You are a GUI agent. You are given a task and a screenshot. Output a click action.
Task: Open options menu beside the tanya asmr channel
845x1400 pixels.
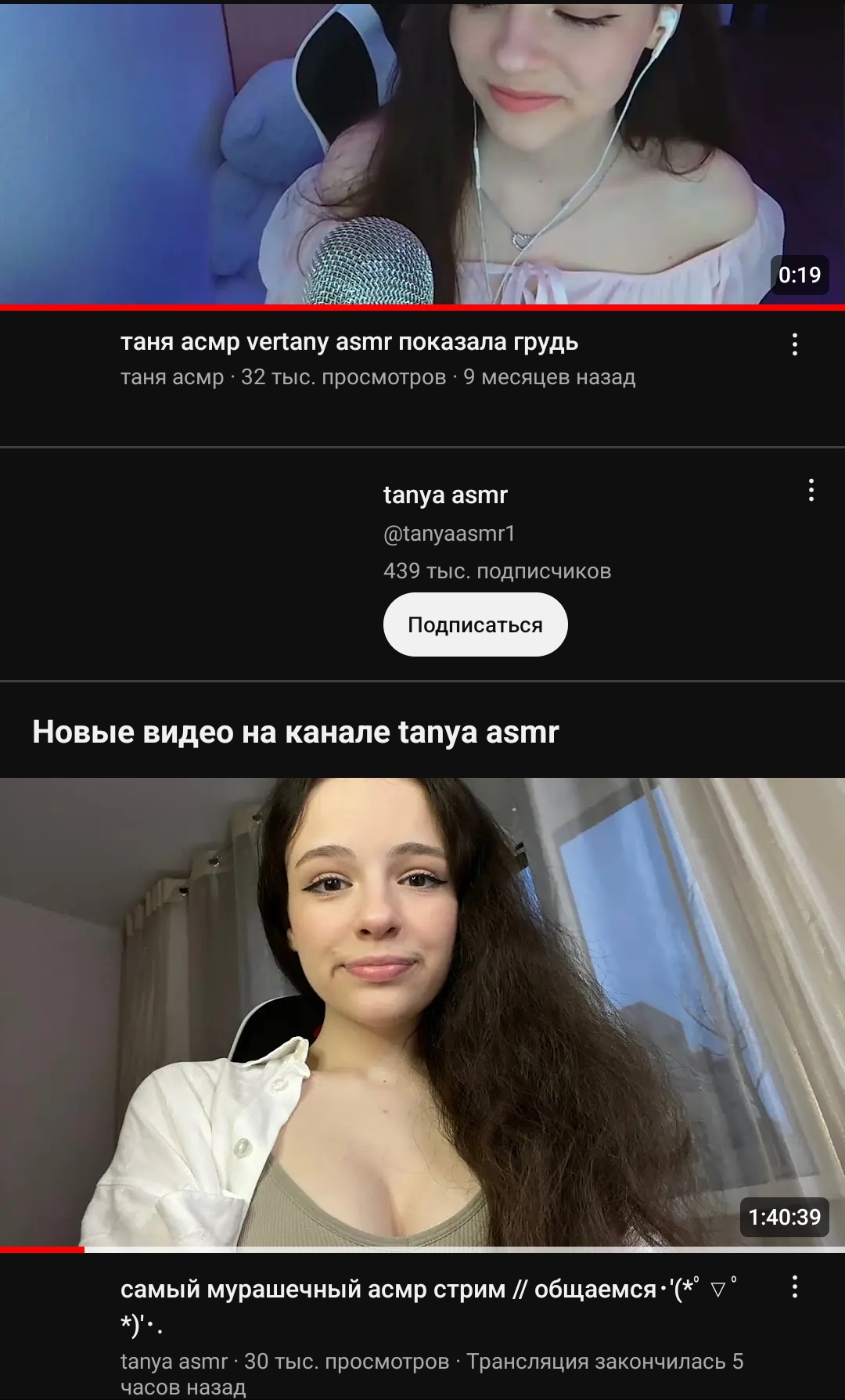[x=811, y=490]
